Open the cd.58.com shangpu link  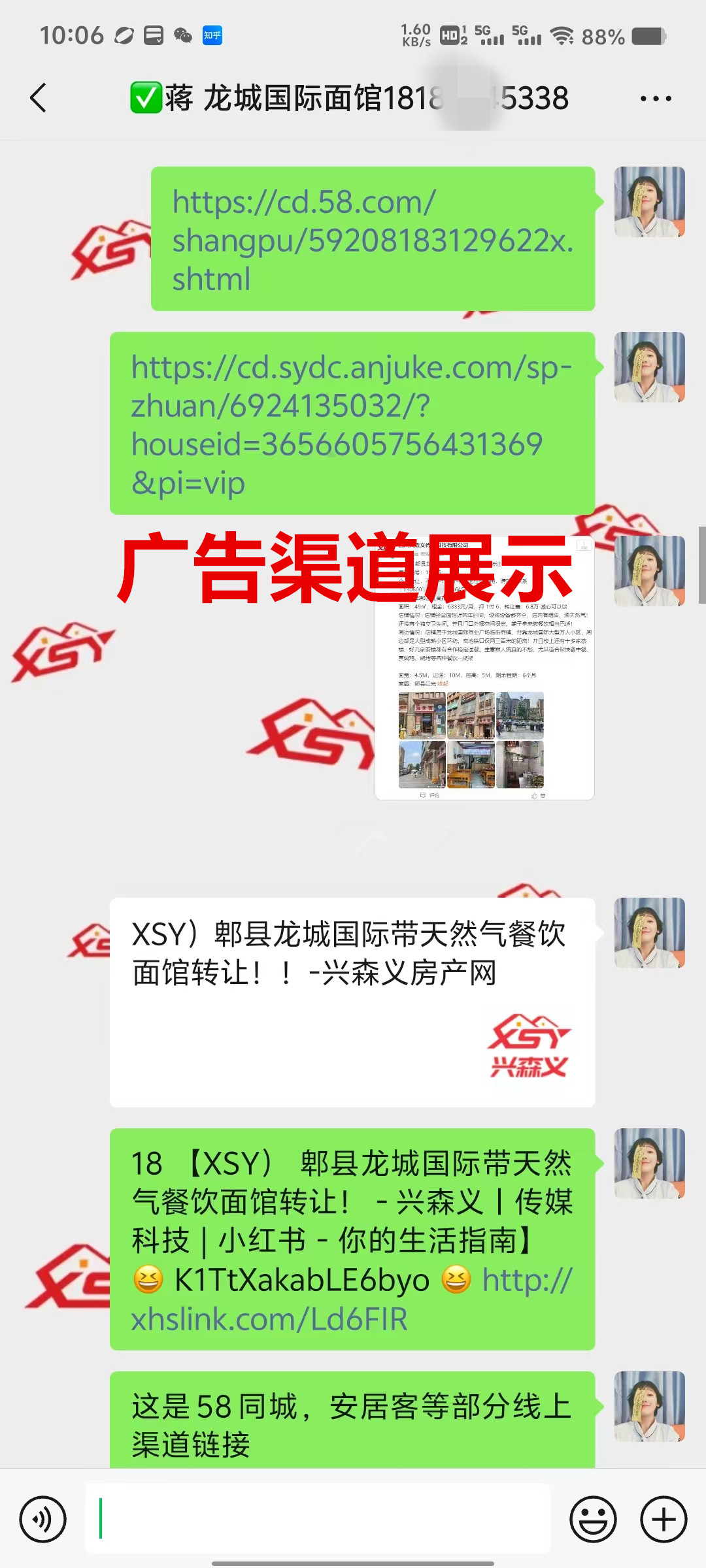(x=372, y=240)
